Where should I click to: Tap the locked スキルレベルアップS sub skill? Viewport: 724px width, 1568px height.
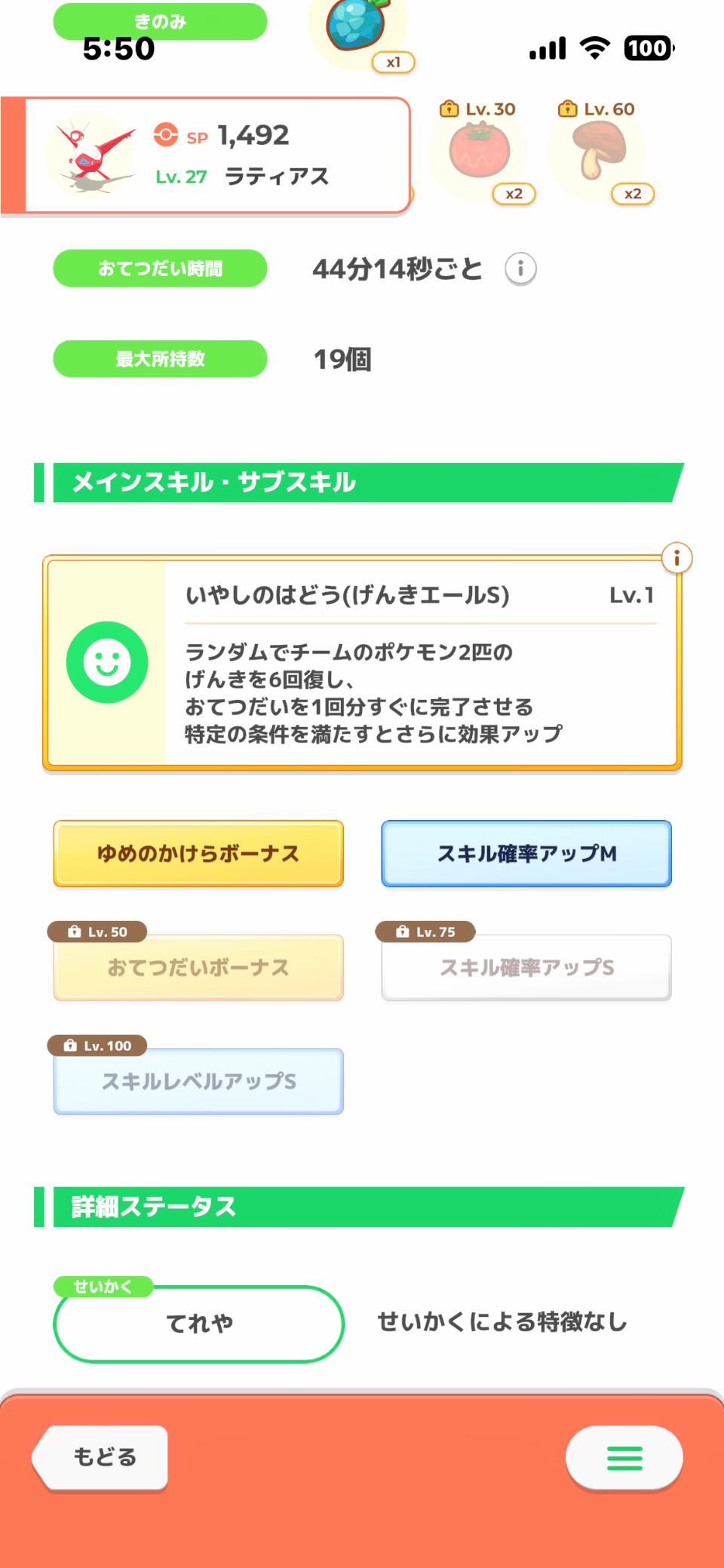point(198,1081)
